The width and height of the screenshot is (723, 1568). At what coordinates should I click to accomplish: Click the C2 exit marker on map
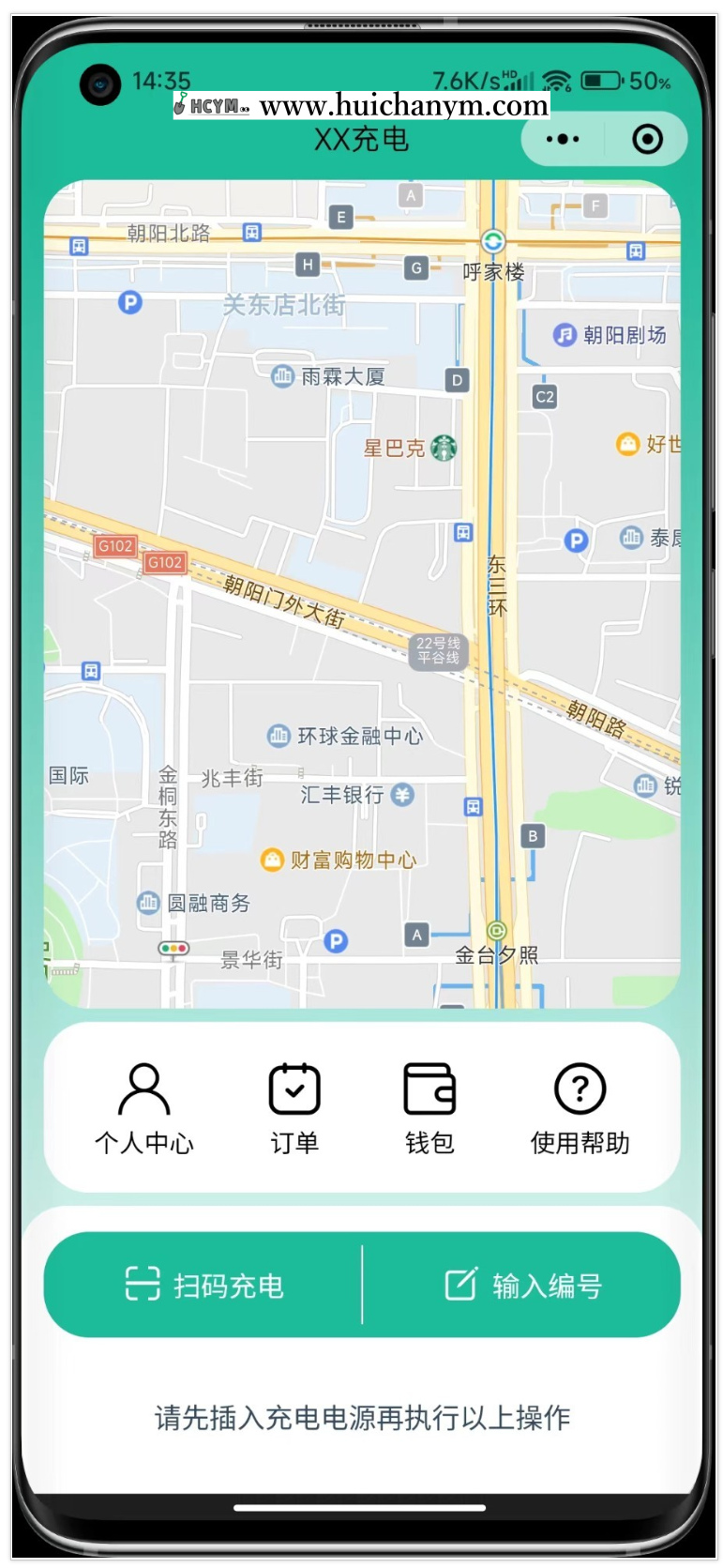(x=545, y=398)
